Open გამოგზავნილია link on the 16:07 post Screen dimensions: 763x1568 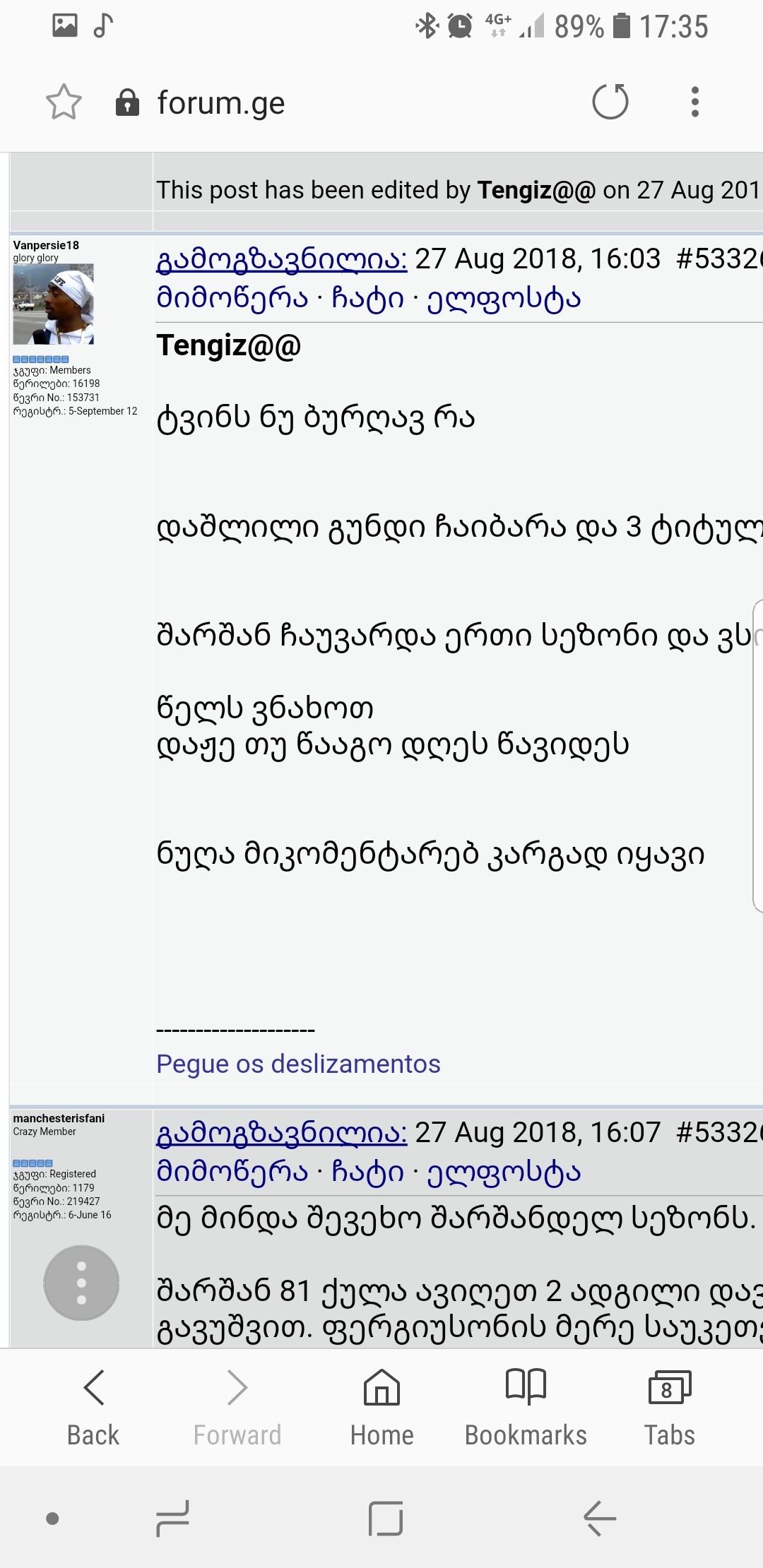(280, 1133)
